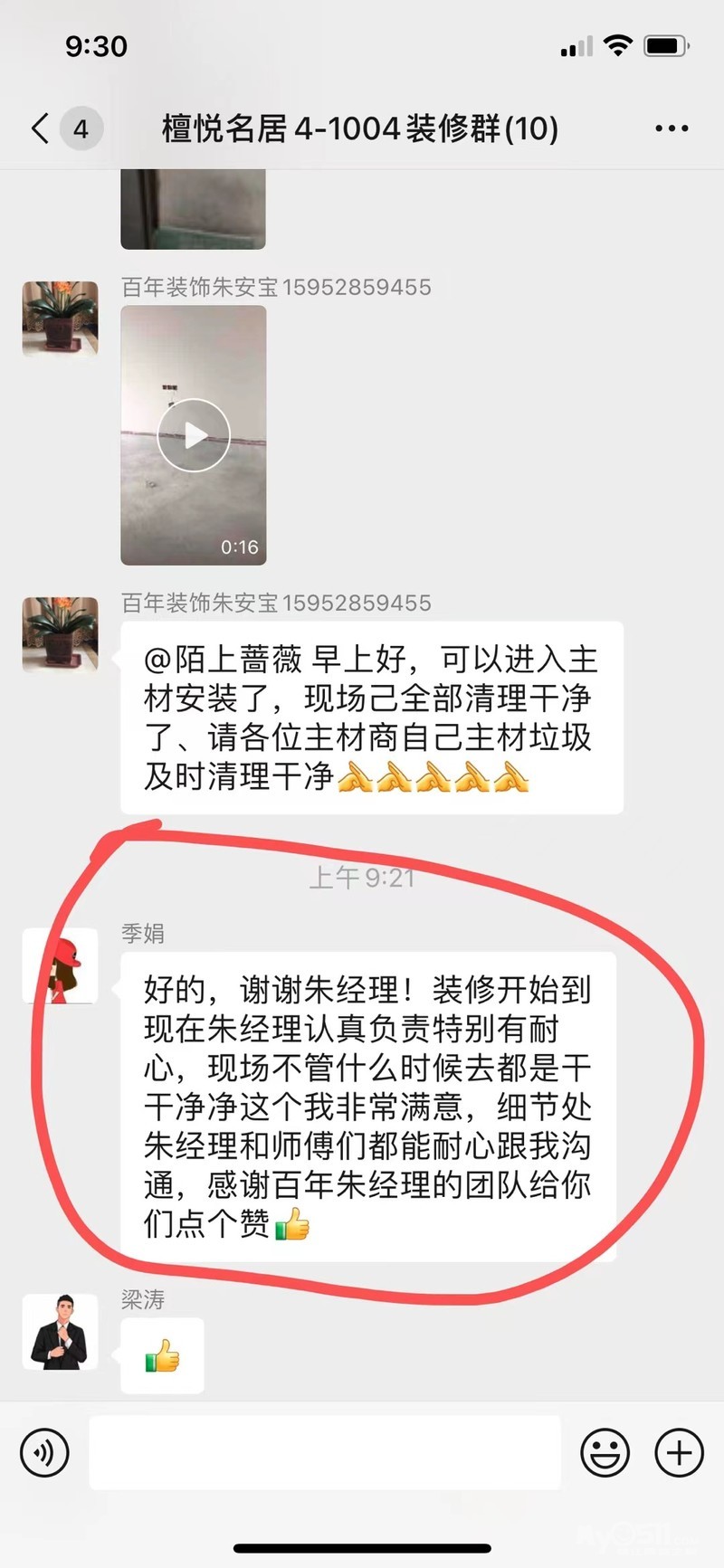The height and width of the screenshot is (1568, 724).
Task: Open 季娟's profile avatar
Action: pyautogui.click(x=60, y=965)
